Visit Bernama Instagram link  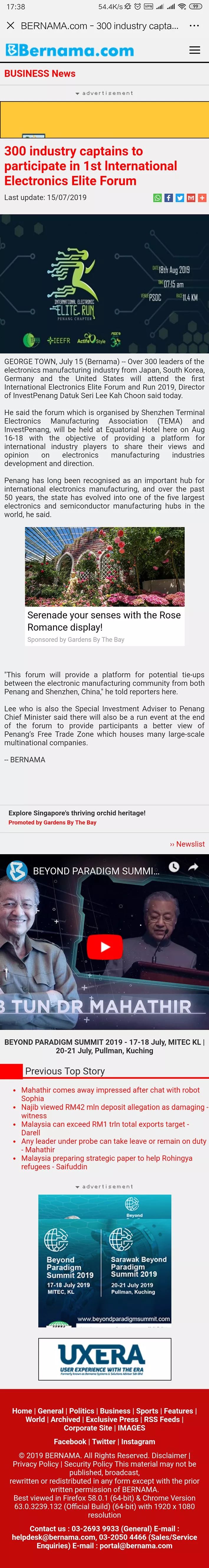point(138,1441)
